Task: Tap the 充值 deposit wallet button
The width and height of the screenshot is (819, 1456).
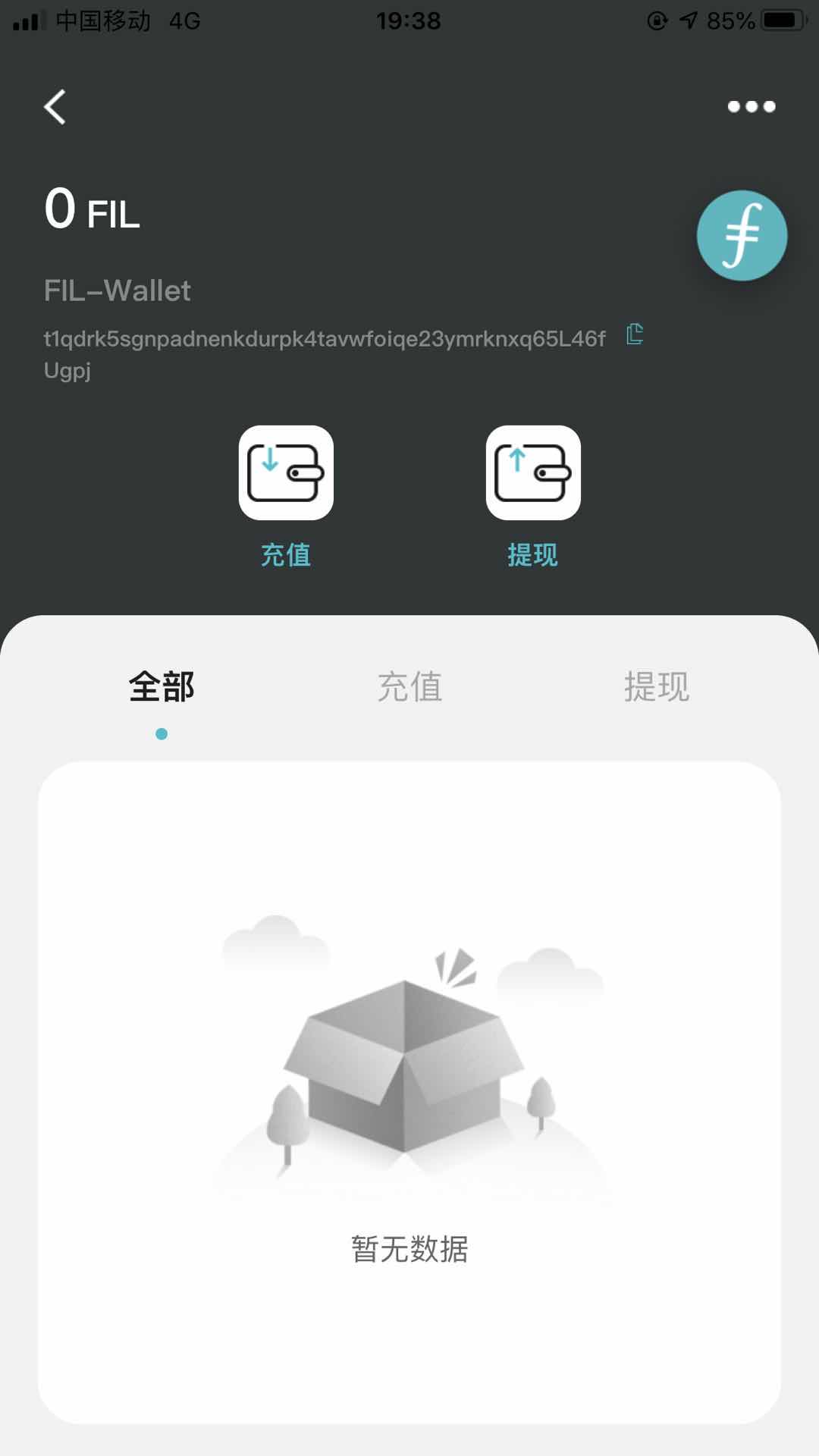Action: point(286,473)
